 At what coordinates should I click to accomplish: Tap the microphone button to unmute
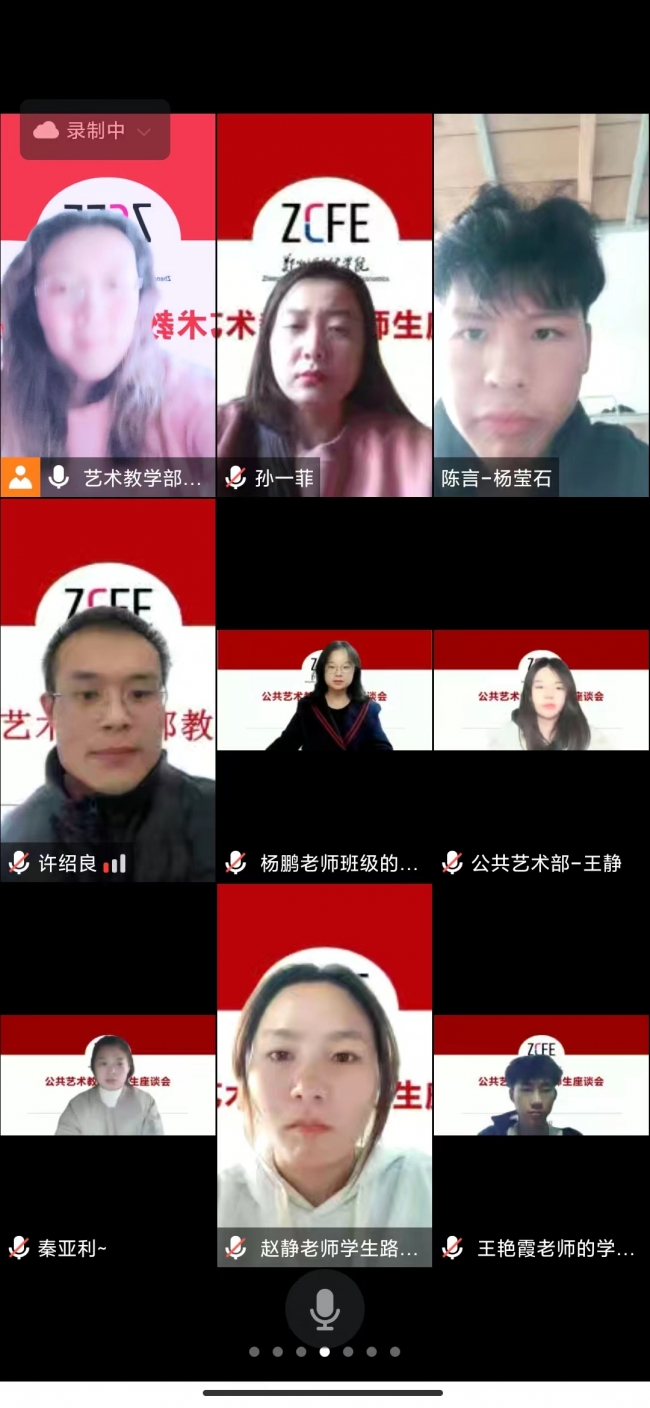324,1308
